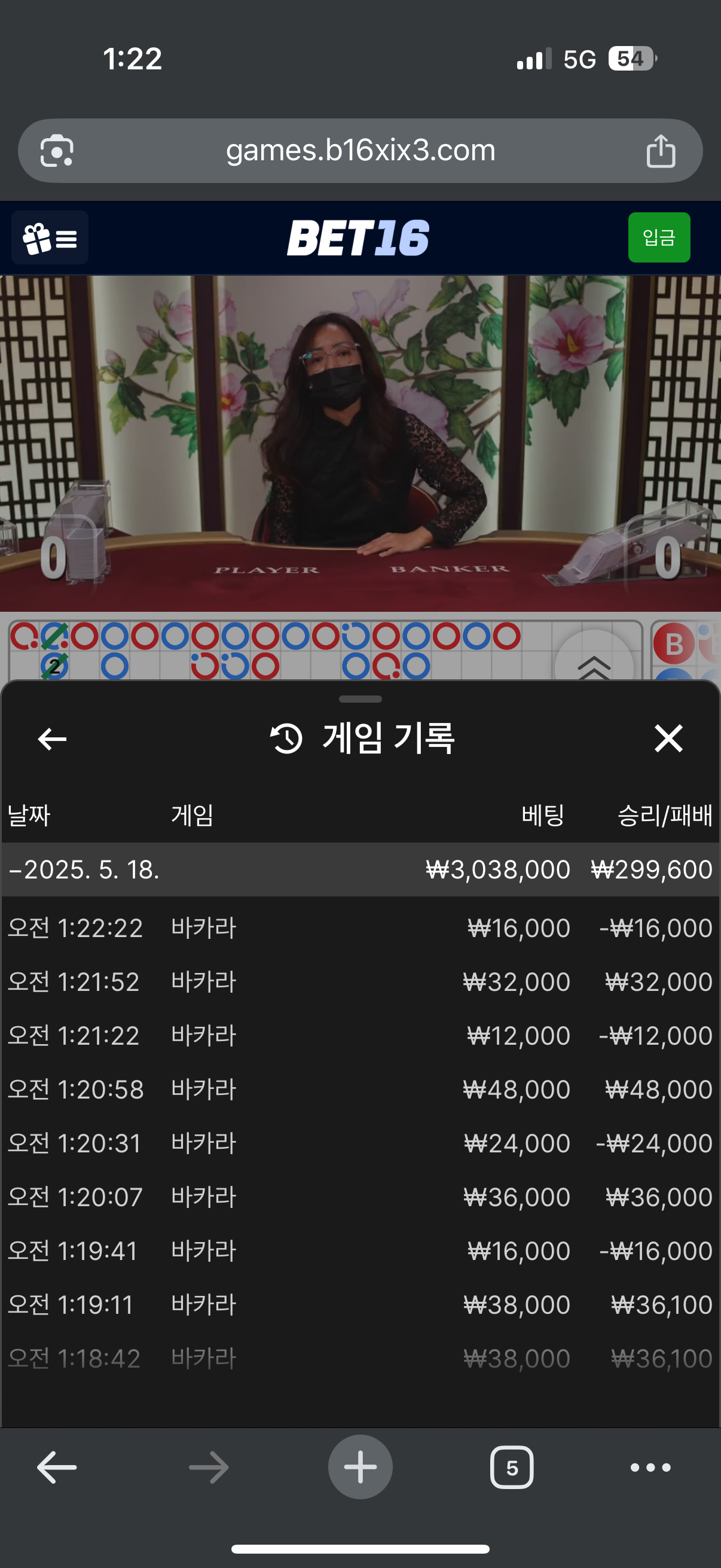The width and height of the screenshot is (721, 1568).
Task: Open the 오전 1:20:58 바카라 record
Action: [360, 1090]
